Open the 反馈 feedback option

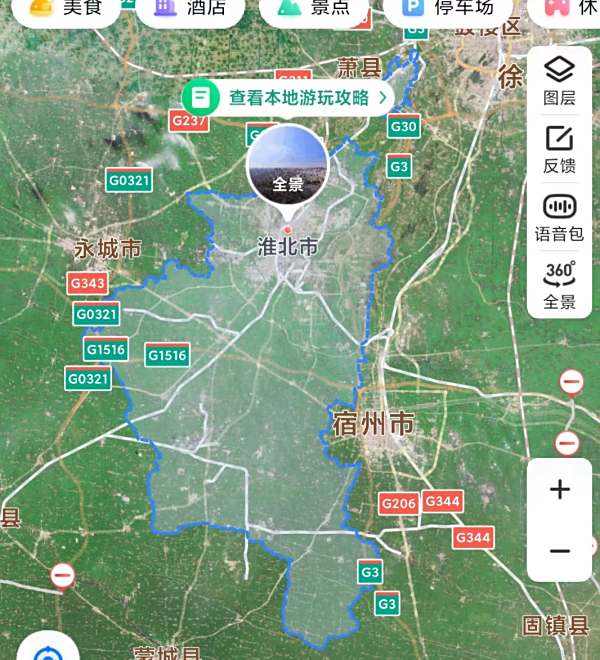(x=559, y=150)
